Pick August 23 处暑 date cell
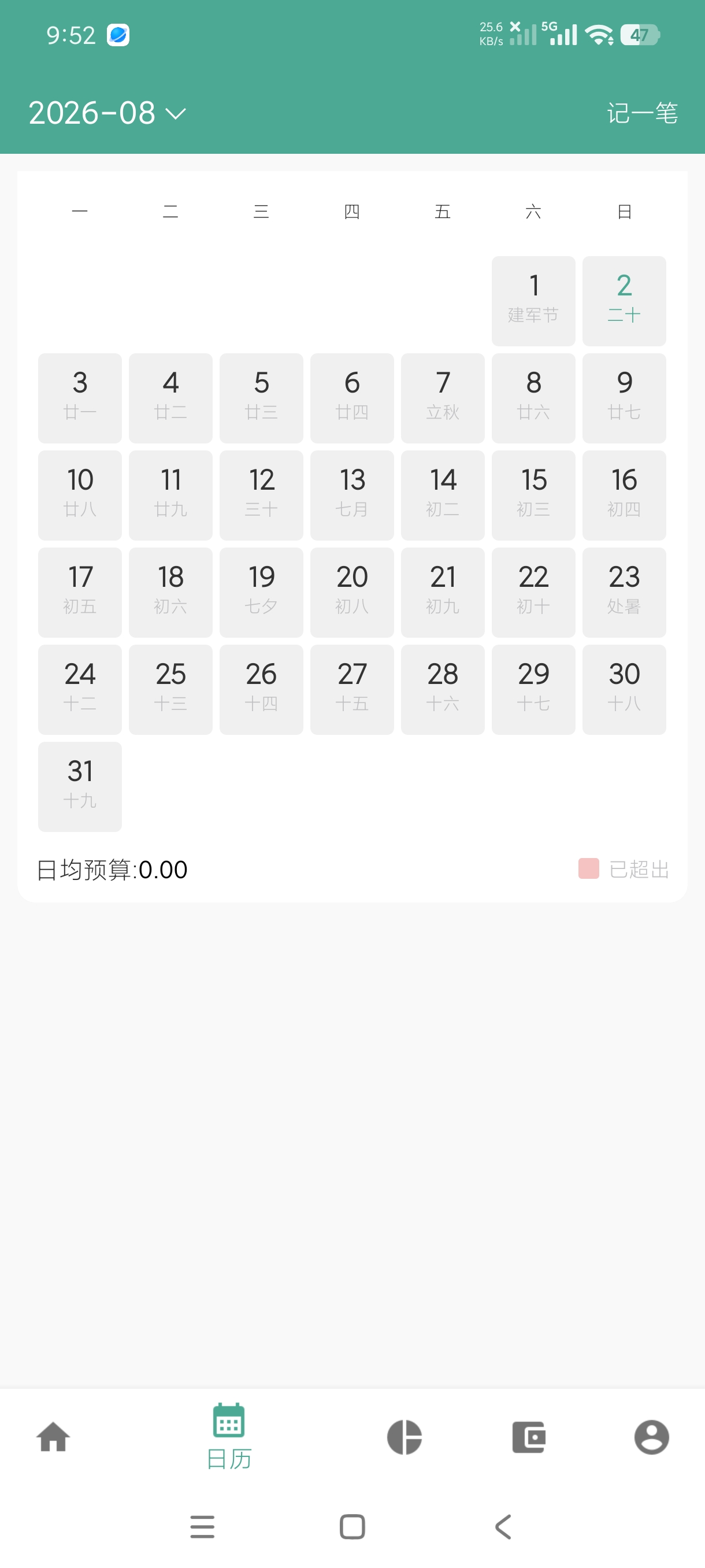The height and width of the screenshot is (1568, 705). pyautogui.click(x=624, y=592)
